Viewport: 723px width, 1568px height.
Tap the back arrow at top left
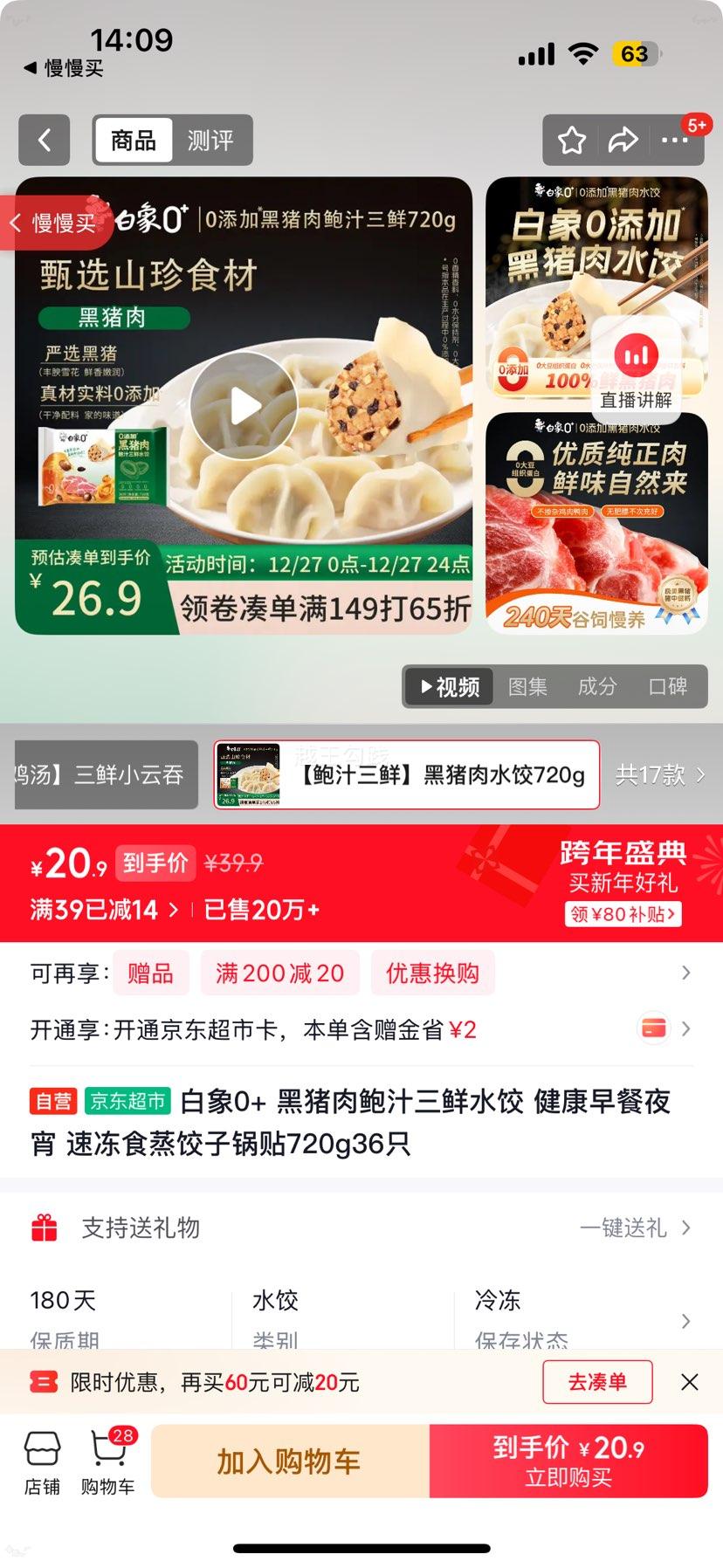(x=44, y=140)
